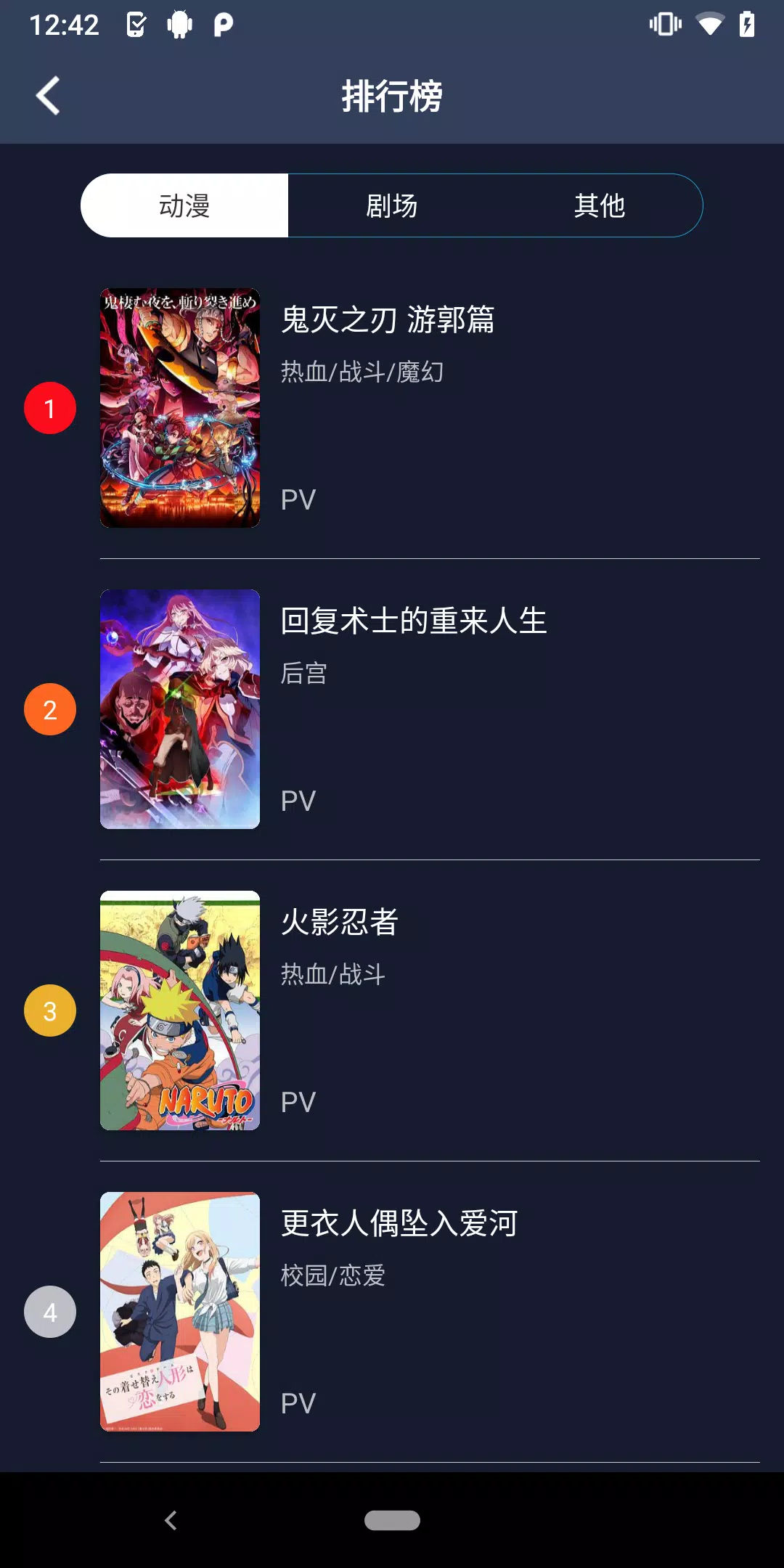Switch to the 剧场 tab
Viewport: 784px width, 1568px height.
(x=392, y=205)
